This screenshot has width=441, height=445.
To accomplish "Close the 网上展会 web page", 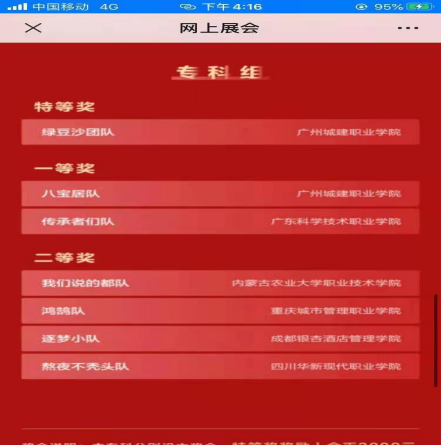I will tap(33, 28).
